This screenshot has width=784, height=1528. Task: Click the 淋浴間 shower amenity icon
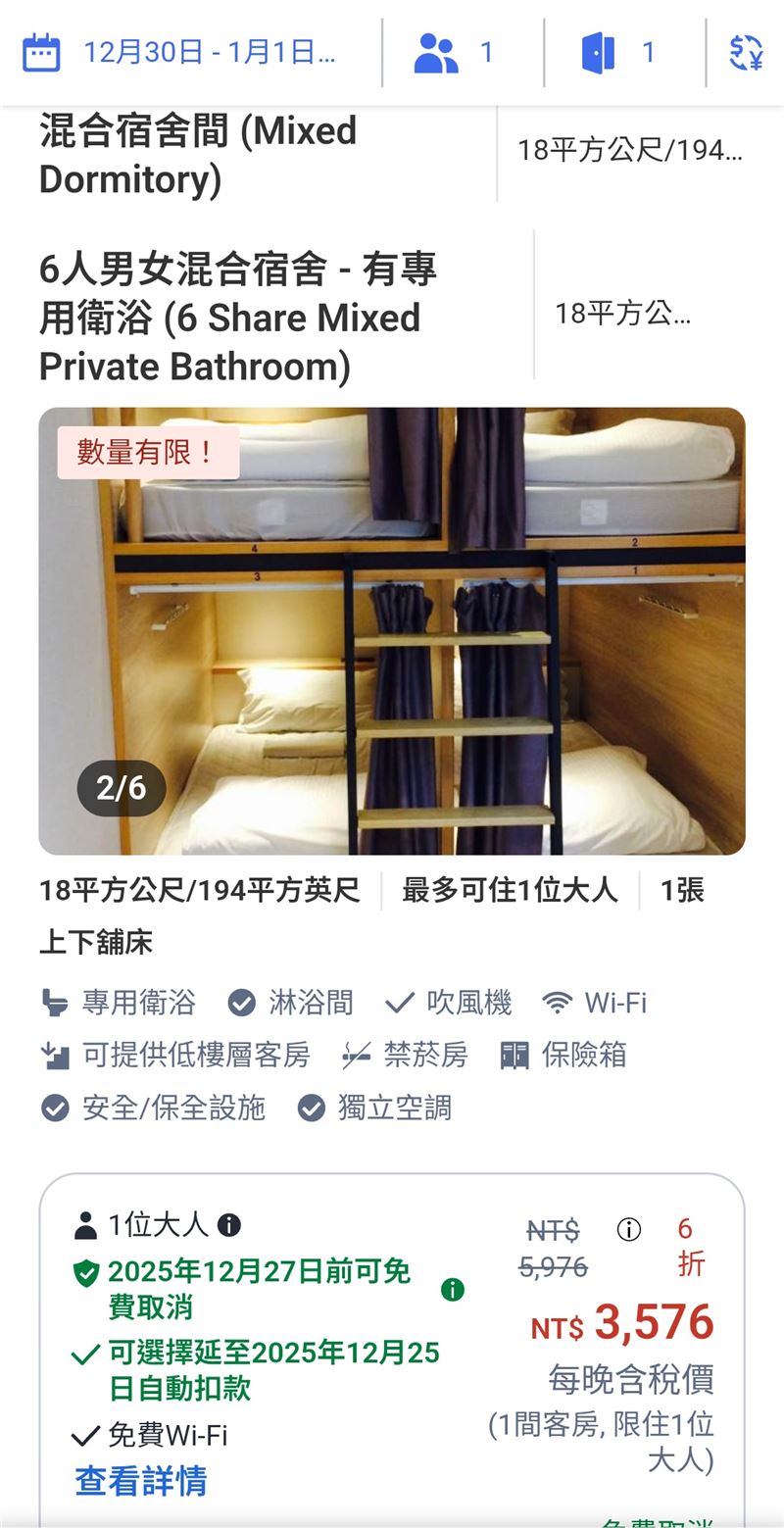(x=241, y=1002)
